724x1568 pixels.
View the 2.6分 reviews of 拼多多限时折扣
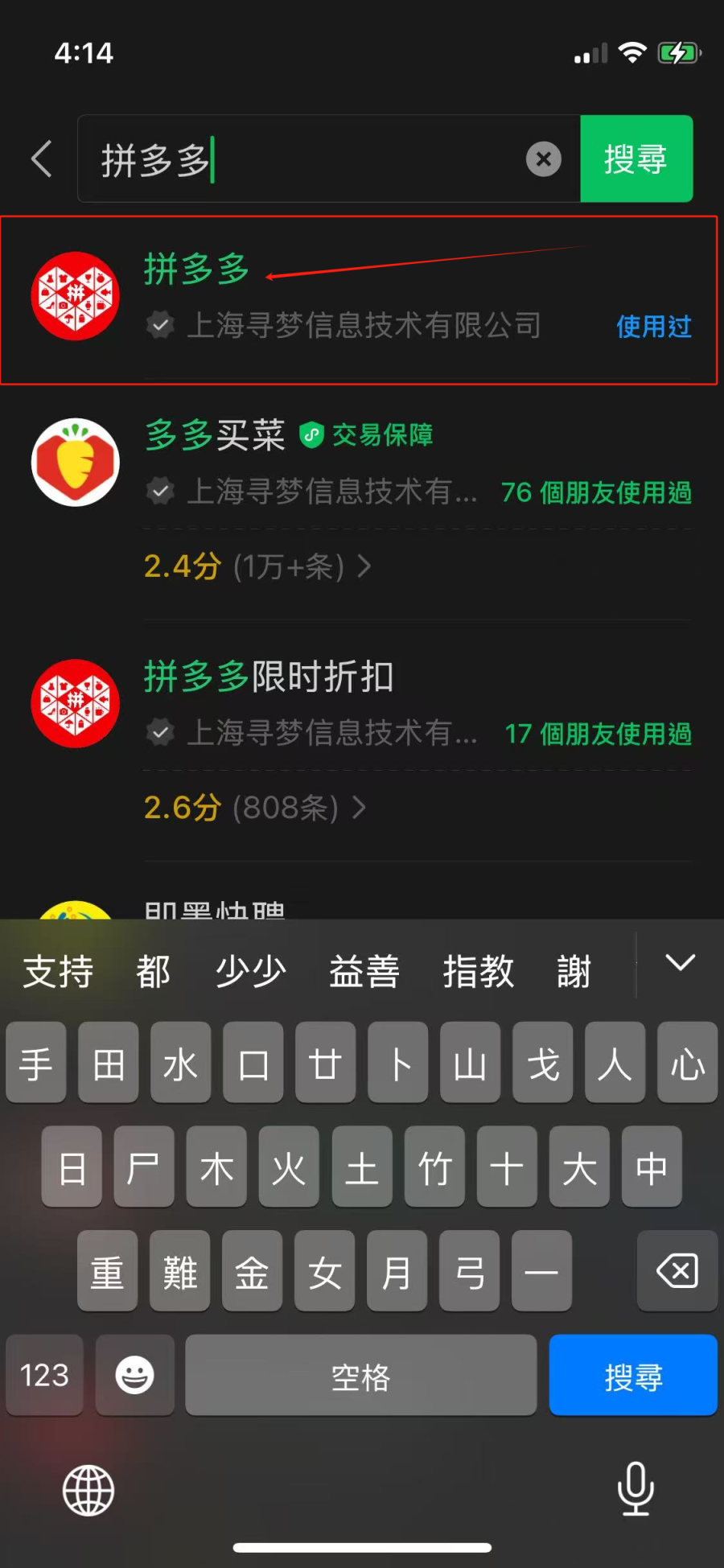(x=255, y=807)
